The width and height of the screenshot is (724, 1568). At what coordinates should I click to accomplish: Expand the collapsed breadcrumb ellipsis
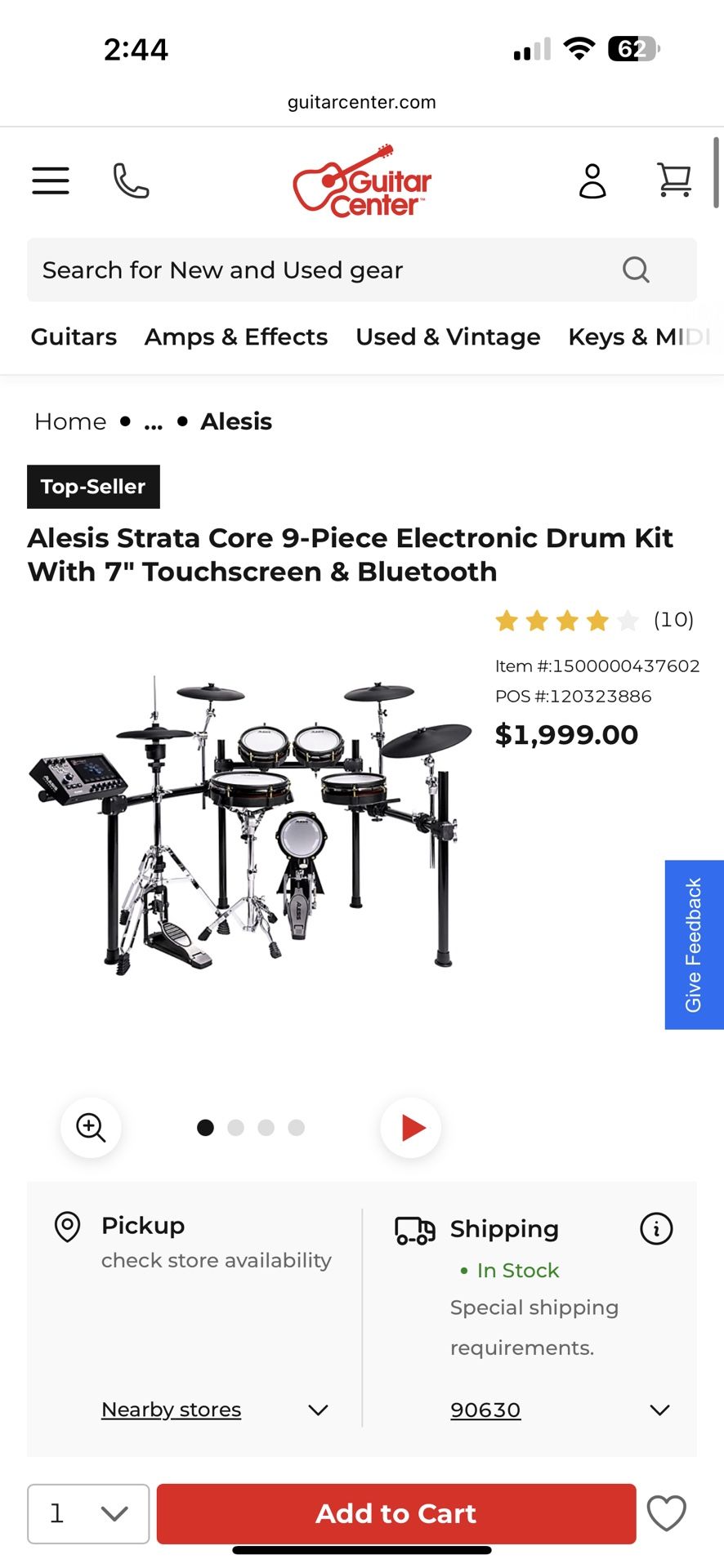point(154,421)
